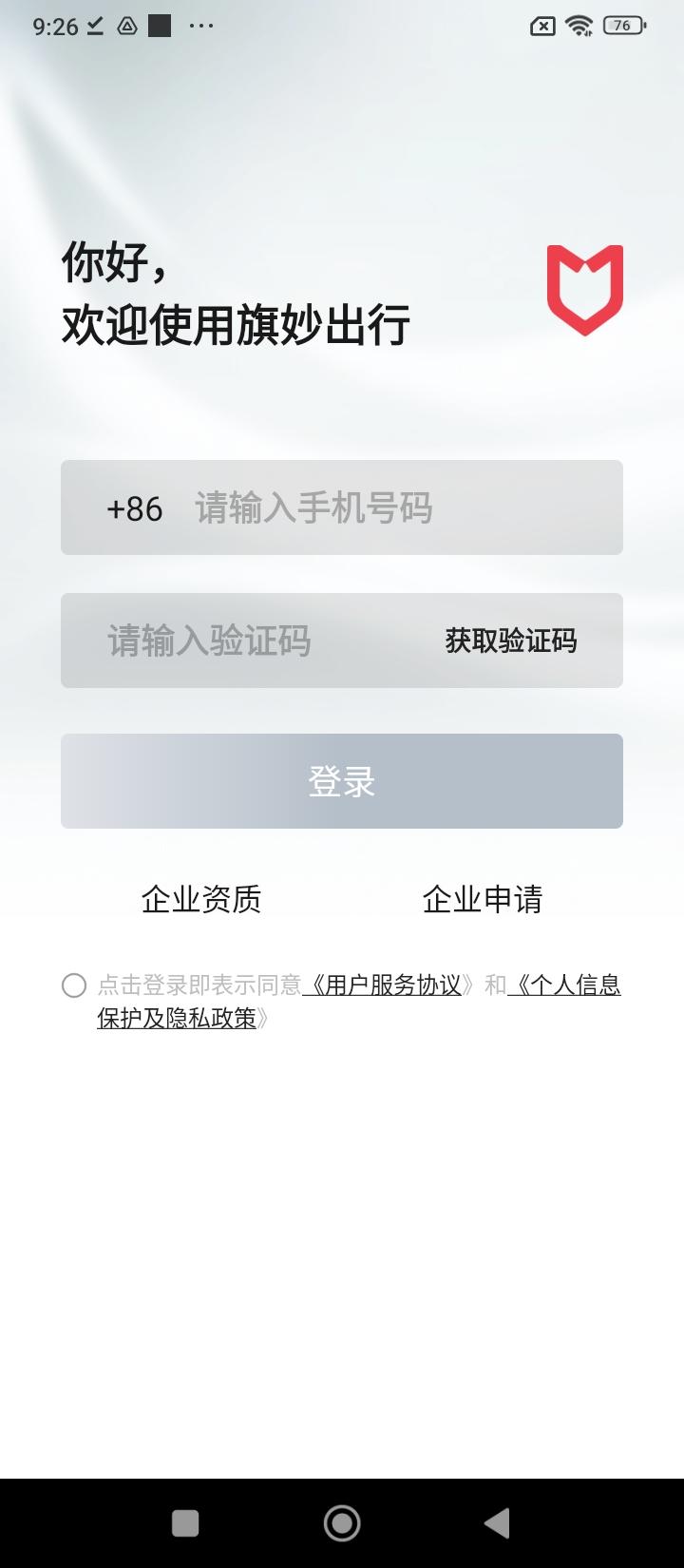Open 企业申请 enterprise application
Image resolution: width=684 pixels, height=1568 pixels.
tap(483, 899)
